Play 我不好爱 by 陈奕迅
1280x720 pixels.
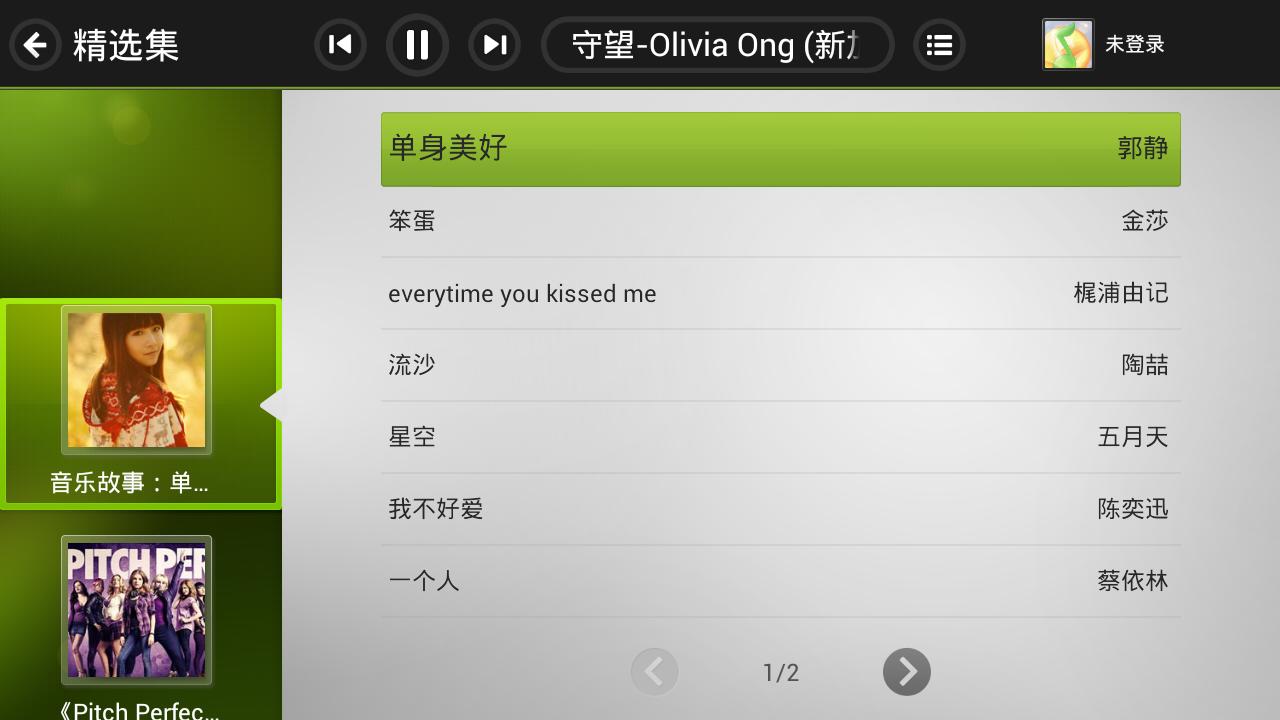(780, 509)
